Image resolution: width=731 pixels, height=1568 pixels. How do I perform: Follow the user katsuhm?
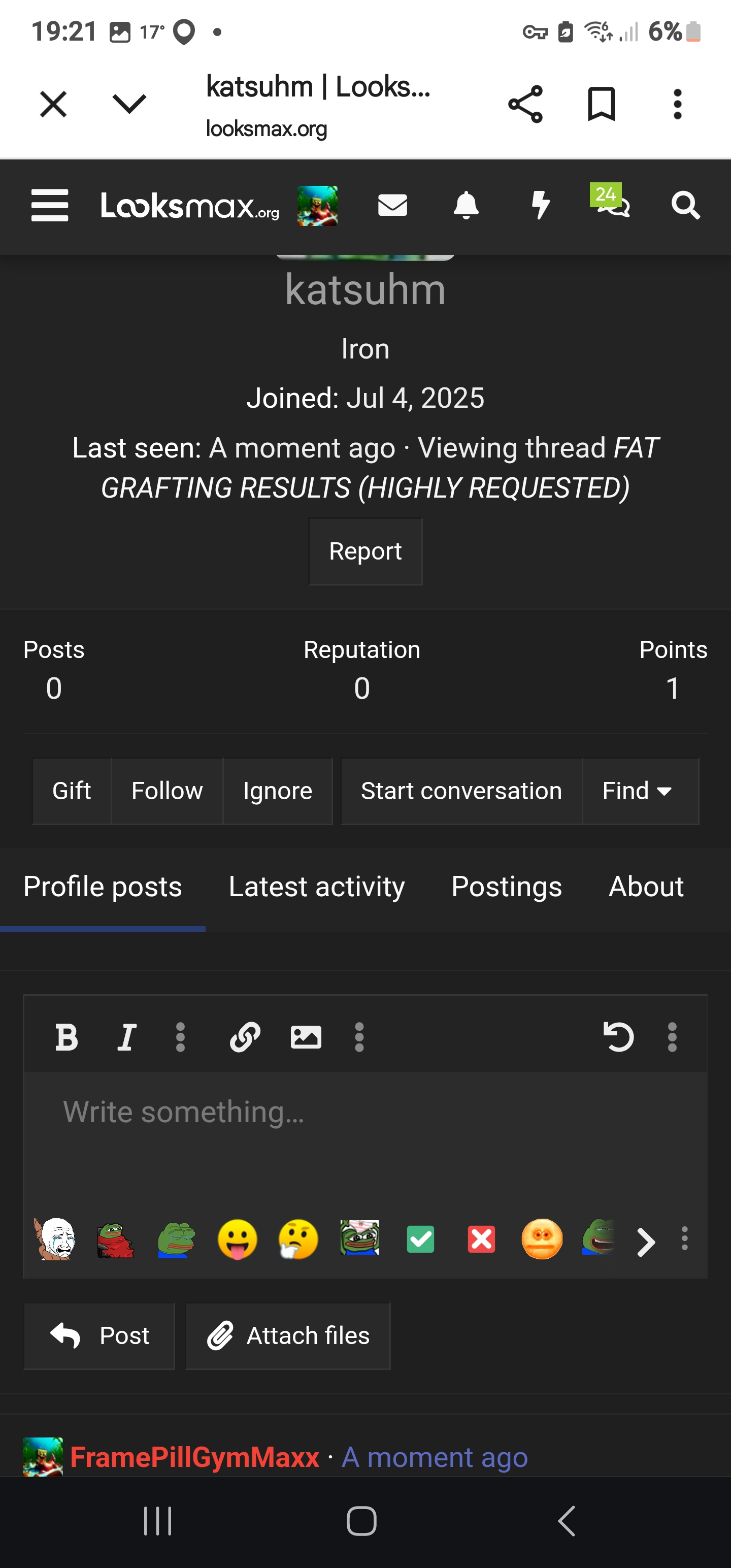tap(167, 791)
